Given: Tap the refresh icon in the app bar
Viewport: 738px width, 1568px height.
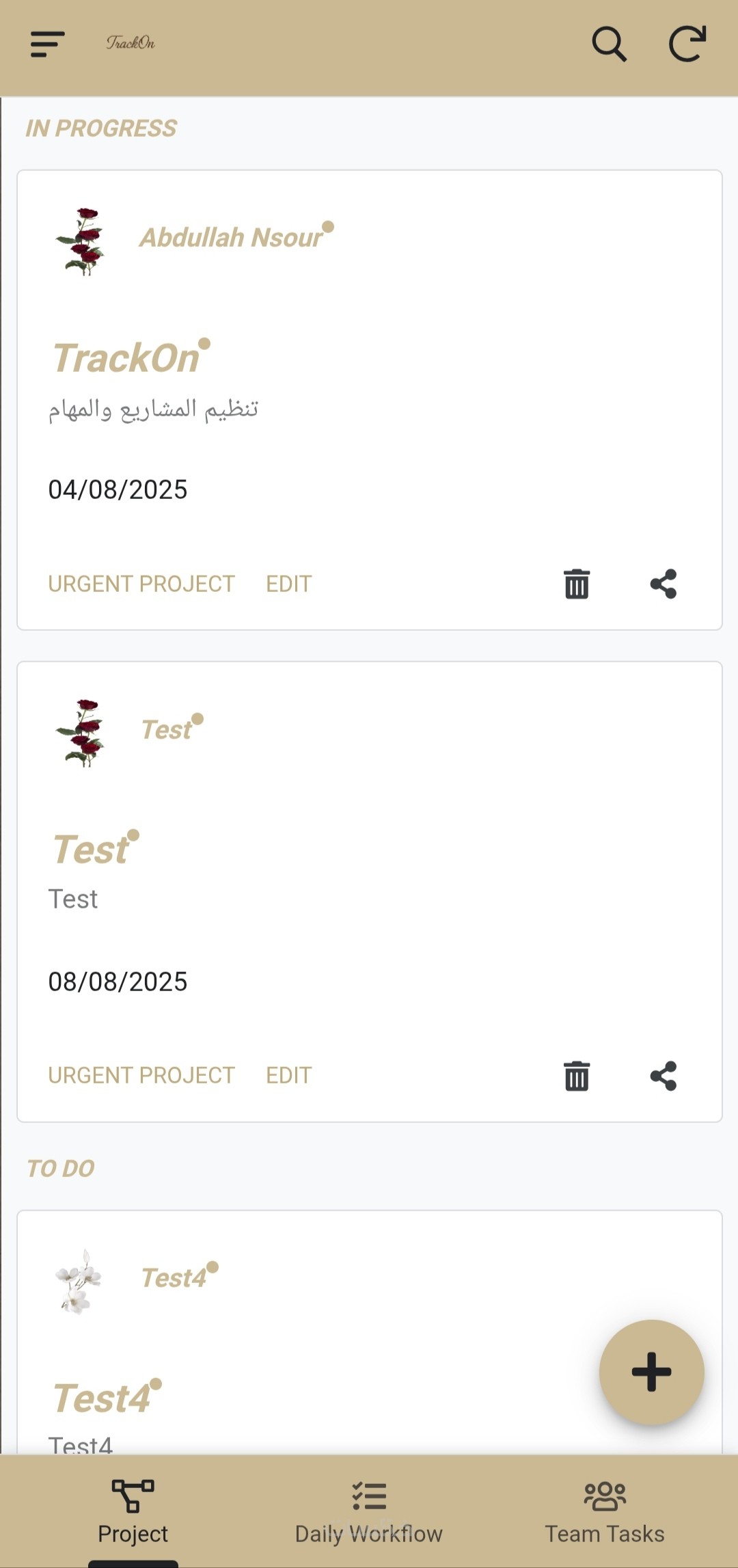Looking at the screenshot, I should tap(687, 45).
